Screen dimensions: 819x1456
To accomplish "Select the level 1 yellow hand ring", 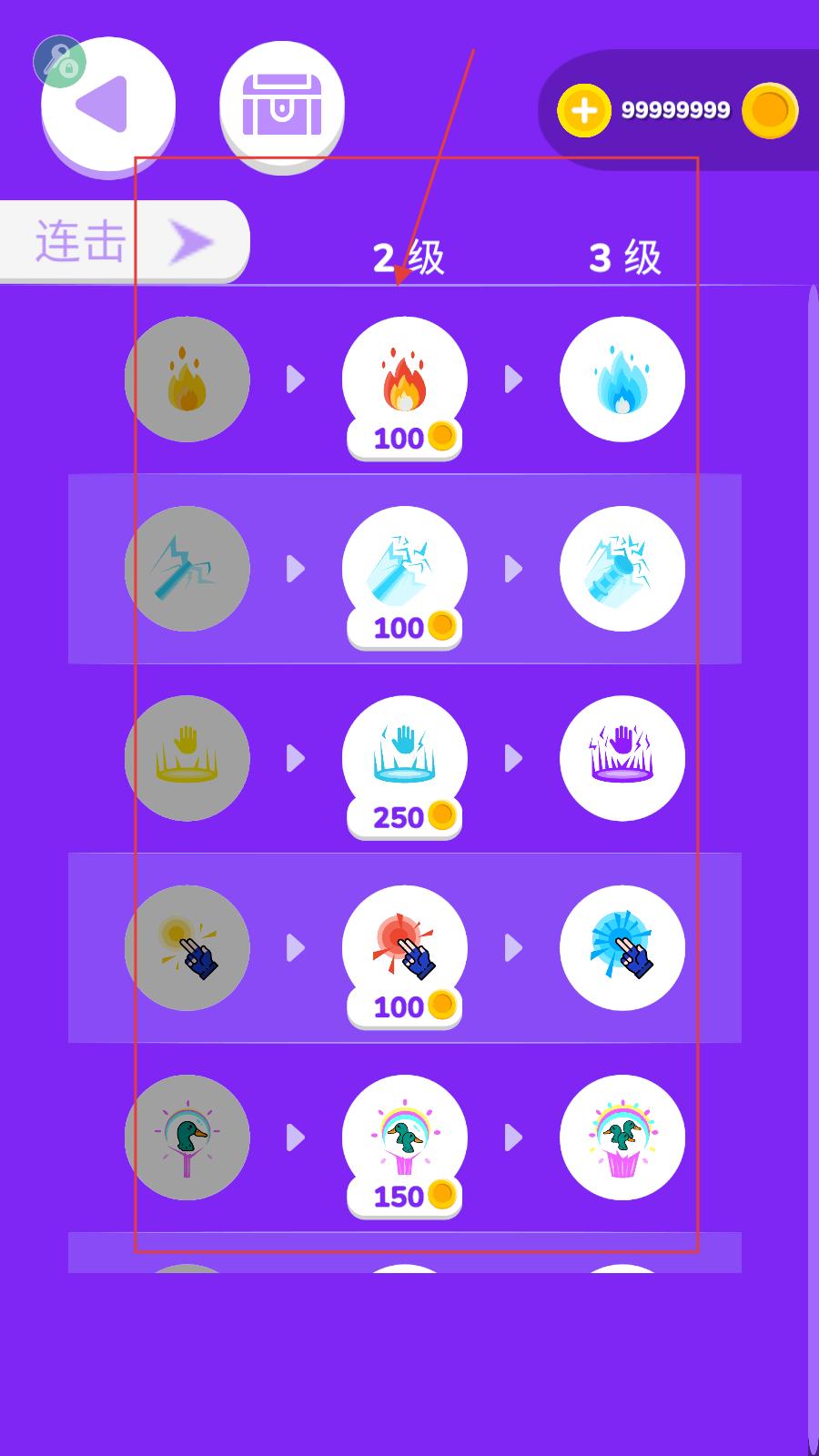I will [187, 758].
